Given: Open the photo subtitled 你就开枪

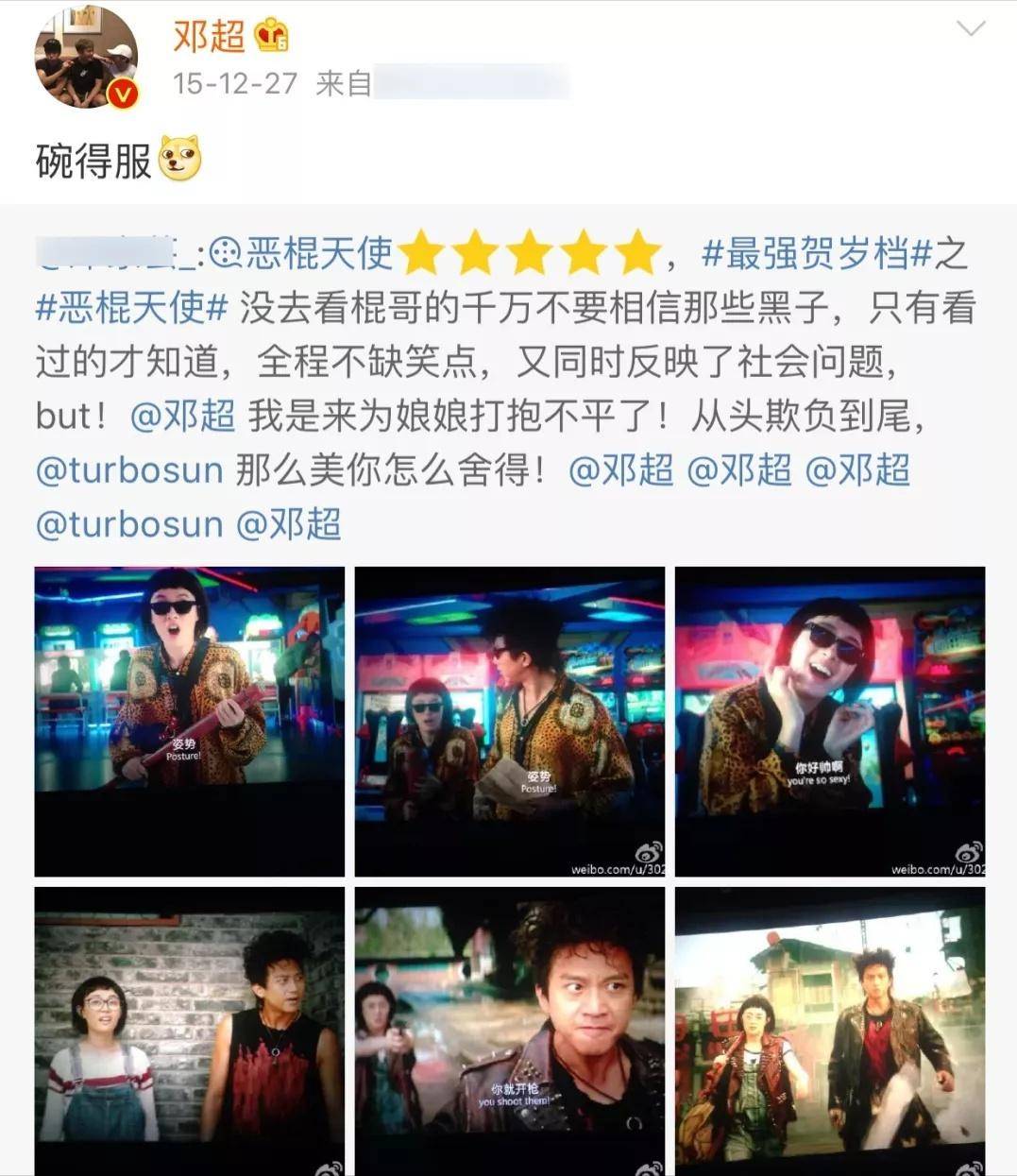Looking at the screenshot, I should point(510,1031).
